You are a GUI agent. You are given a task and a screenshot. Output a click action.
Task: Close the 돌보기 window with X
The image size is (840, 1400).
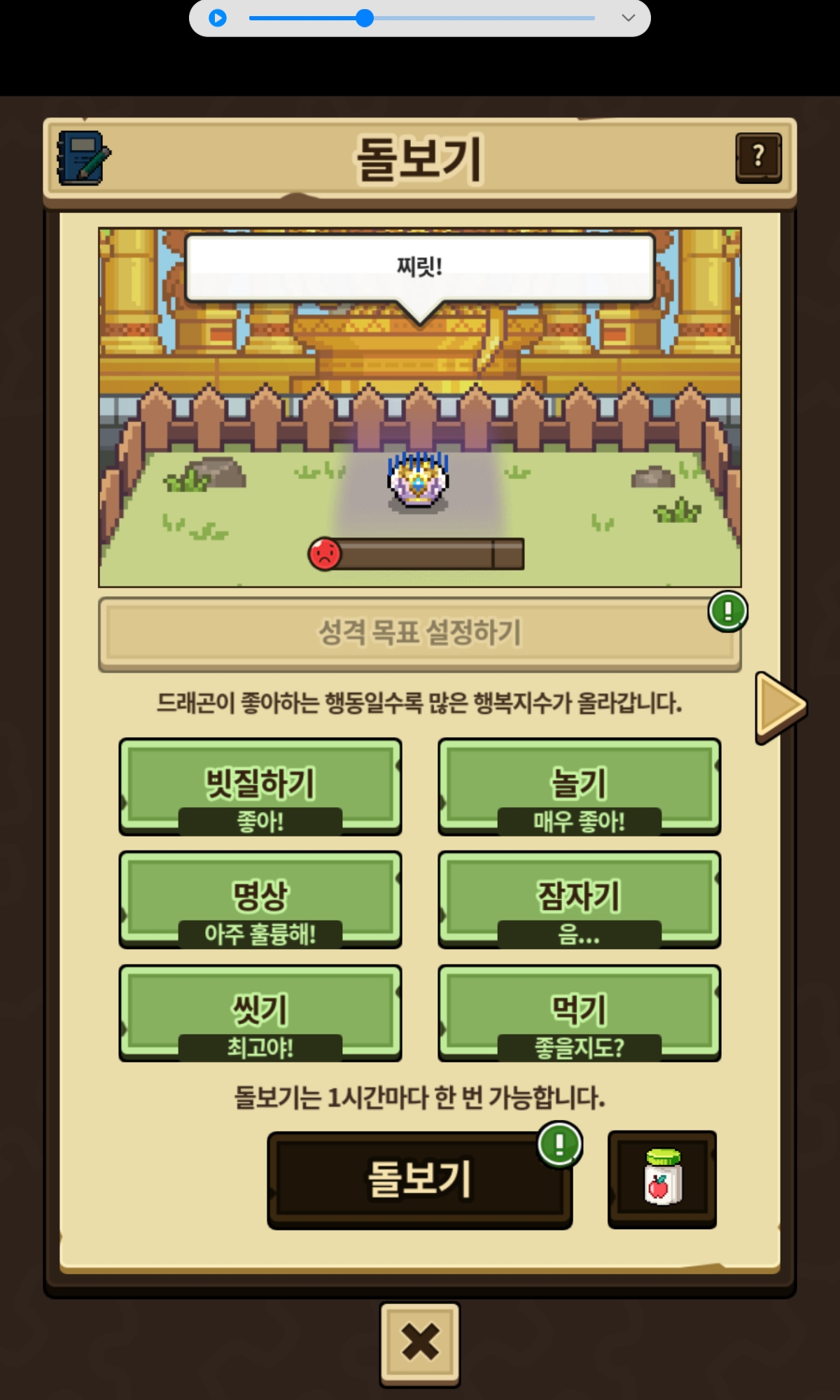pos(419,1343)
